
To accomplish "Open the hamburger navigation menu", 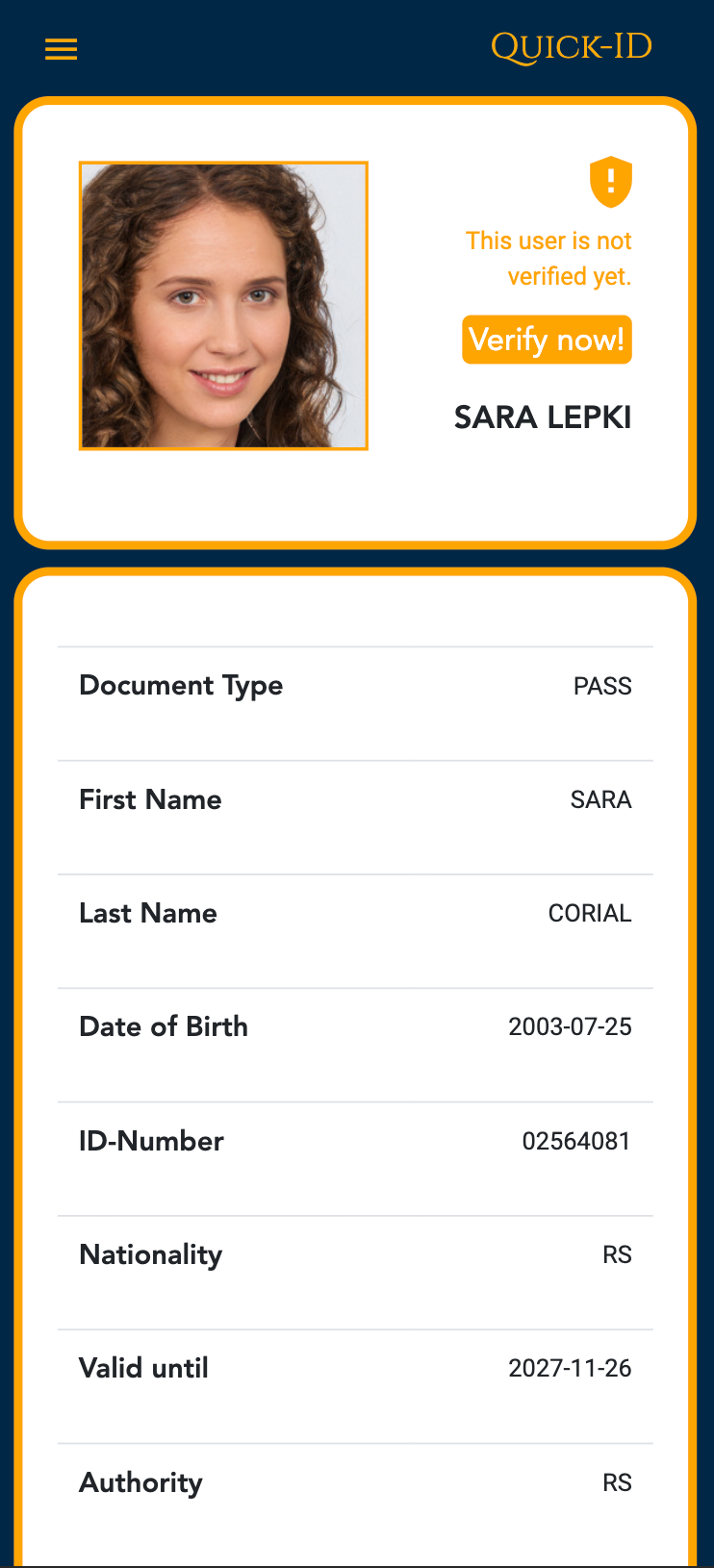I will click(61, 48).
